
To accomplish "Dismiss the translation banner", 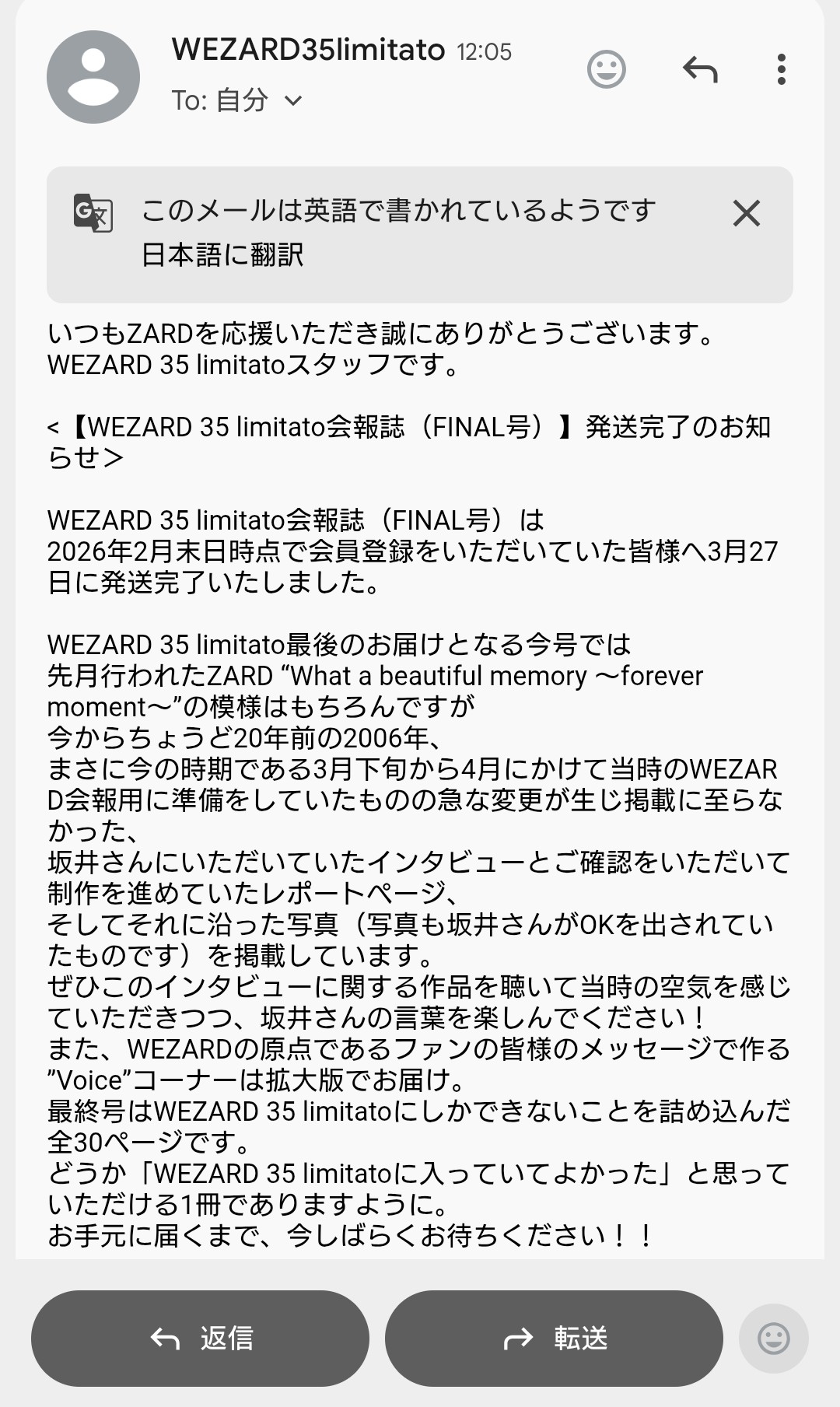I will 746,213.
